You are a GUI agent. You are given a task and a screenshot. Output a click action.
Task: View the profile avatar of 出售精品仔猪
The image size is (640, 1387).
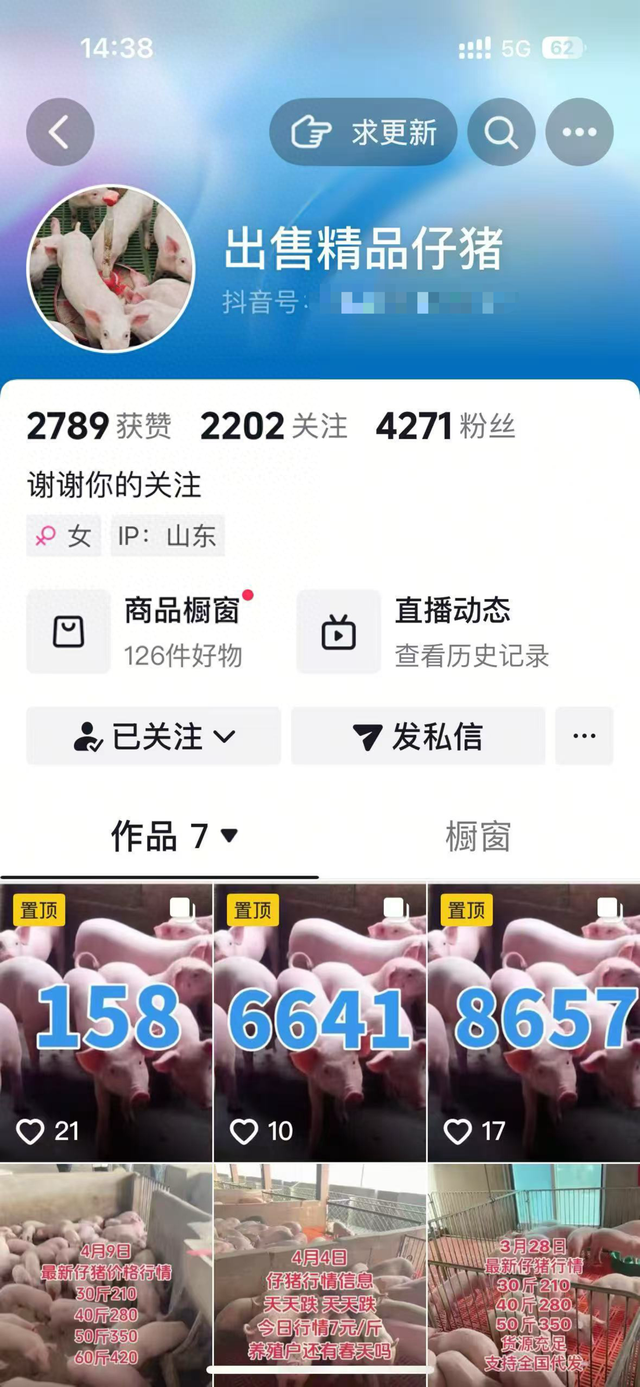(111, 268)
